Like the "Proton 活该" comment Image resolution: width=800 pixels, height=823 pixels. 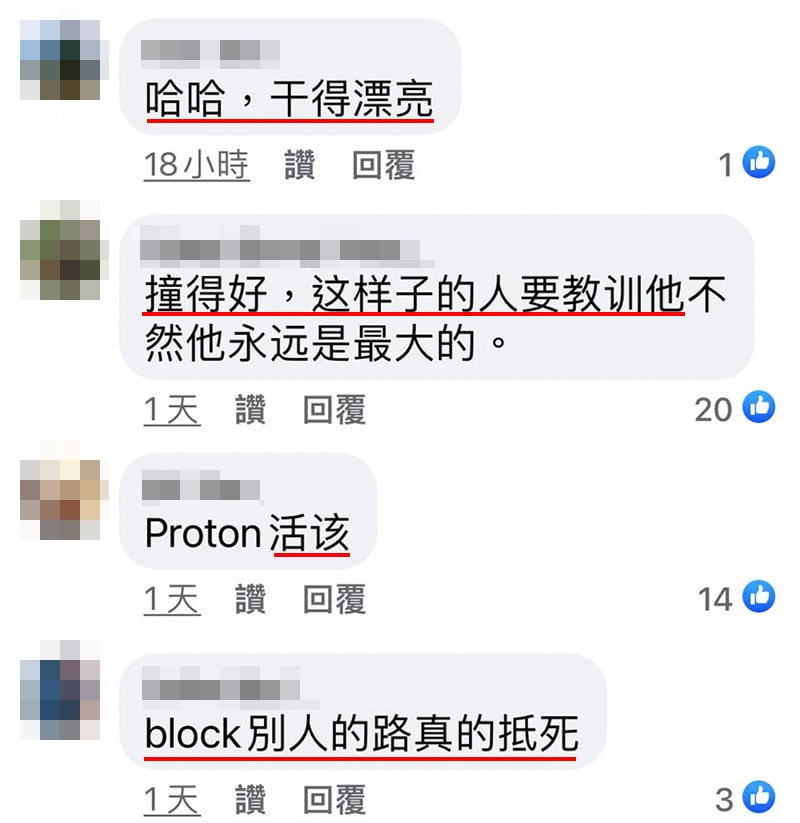click(x=251, y=599)
